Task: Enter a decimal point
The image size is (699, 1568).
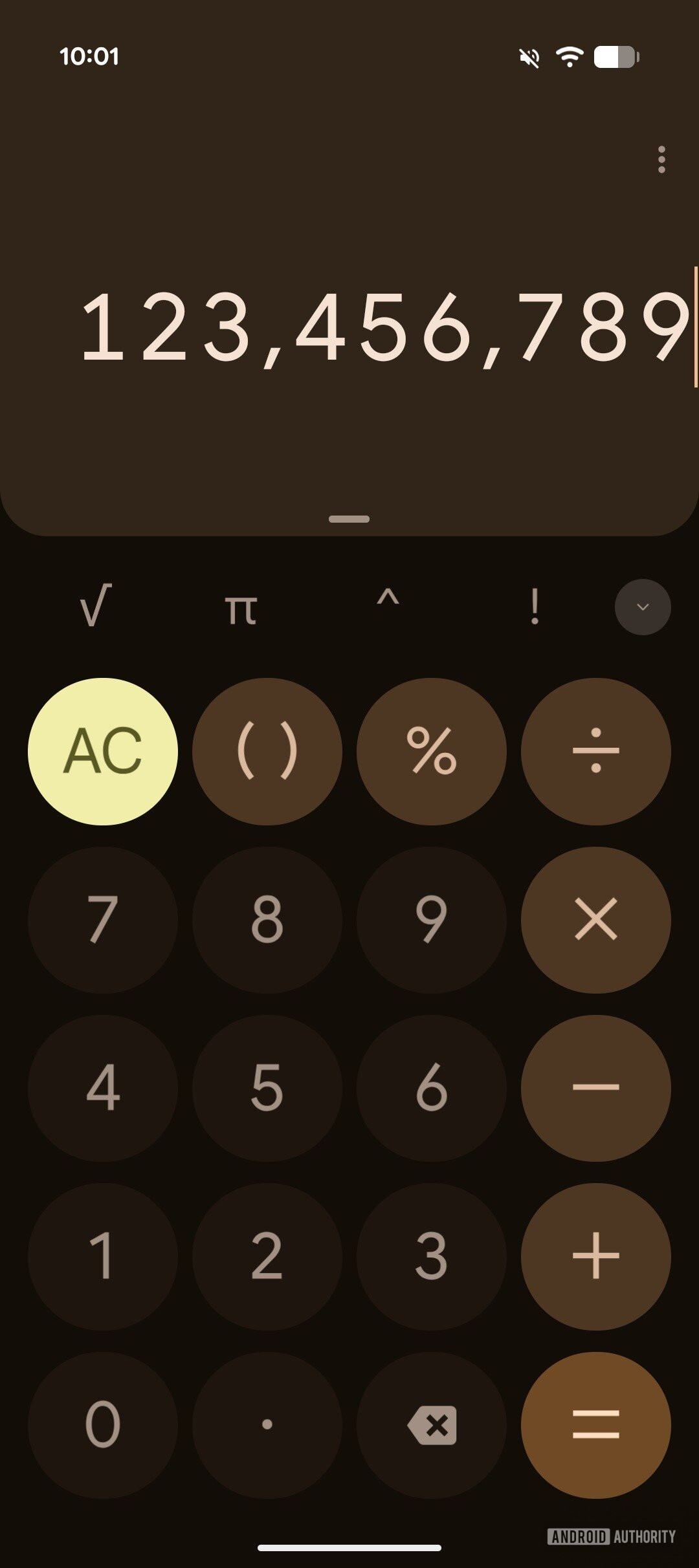Action: click(267, 1424)
